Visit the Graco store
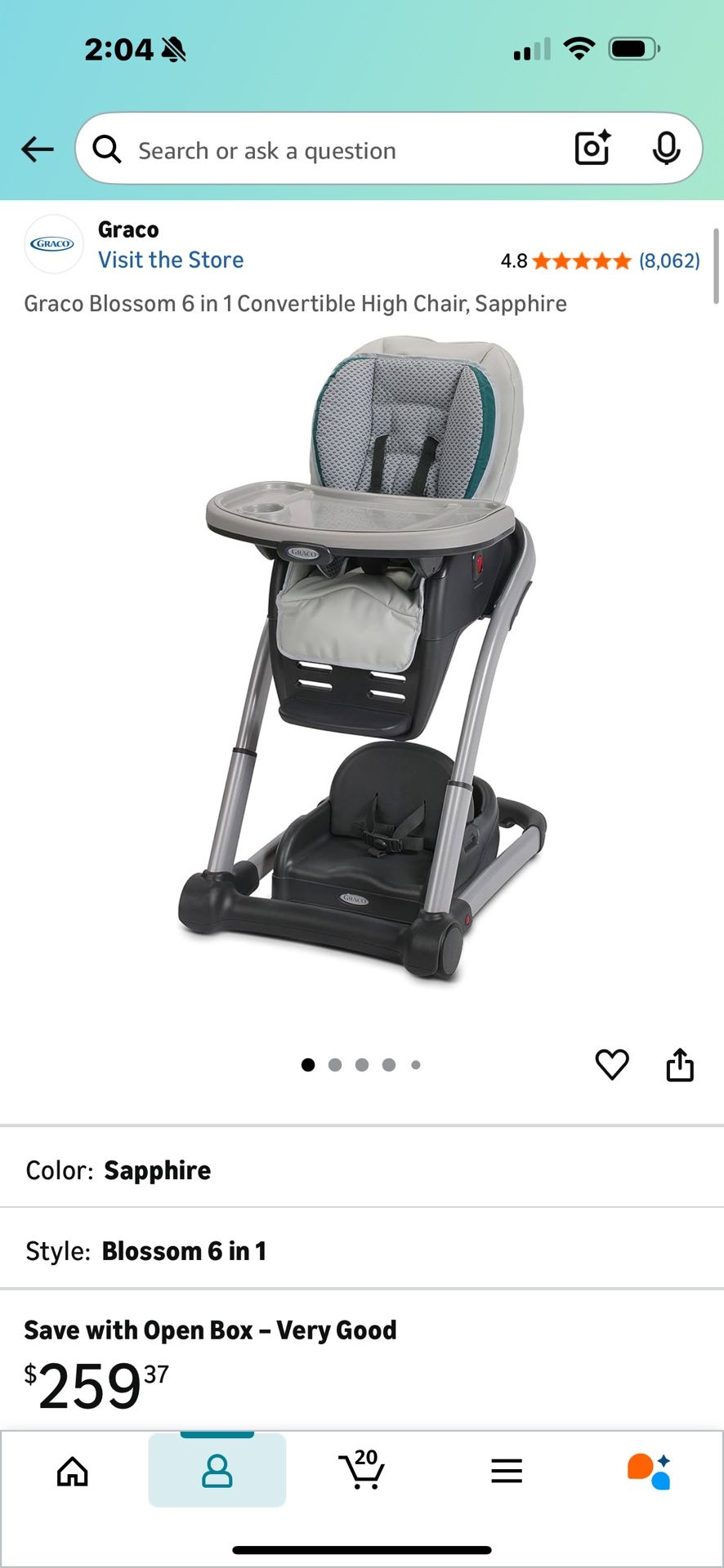The height and width of the screenshot is (1568, 724). click(171, 260)
